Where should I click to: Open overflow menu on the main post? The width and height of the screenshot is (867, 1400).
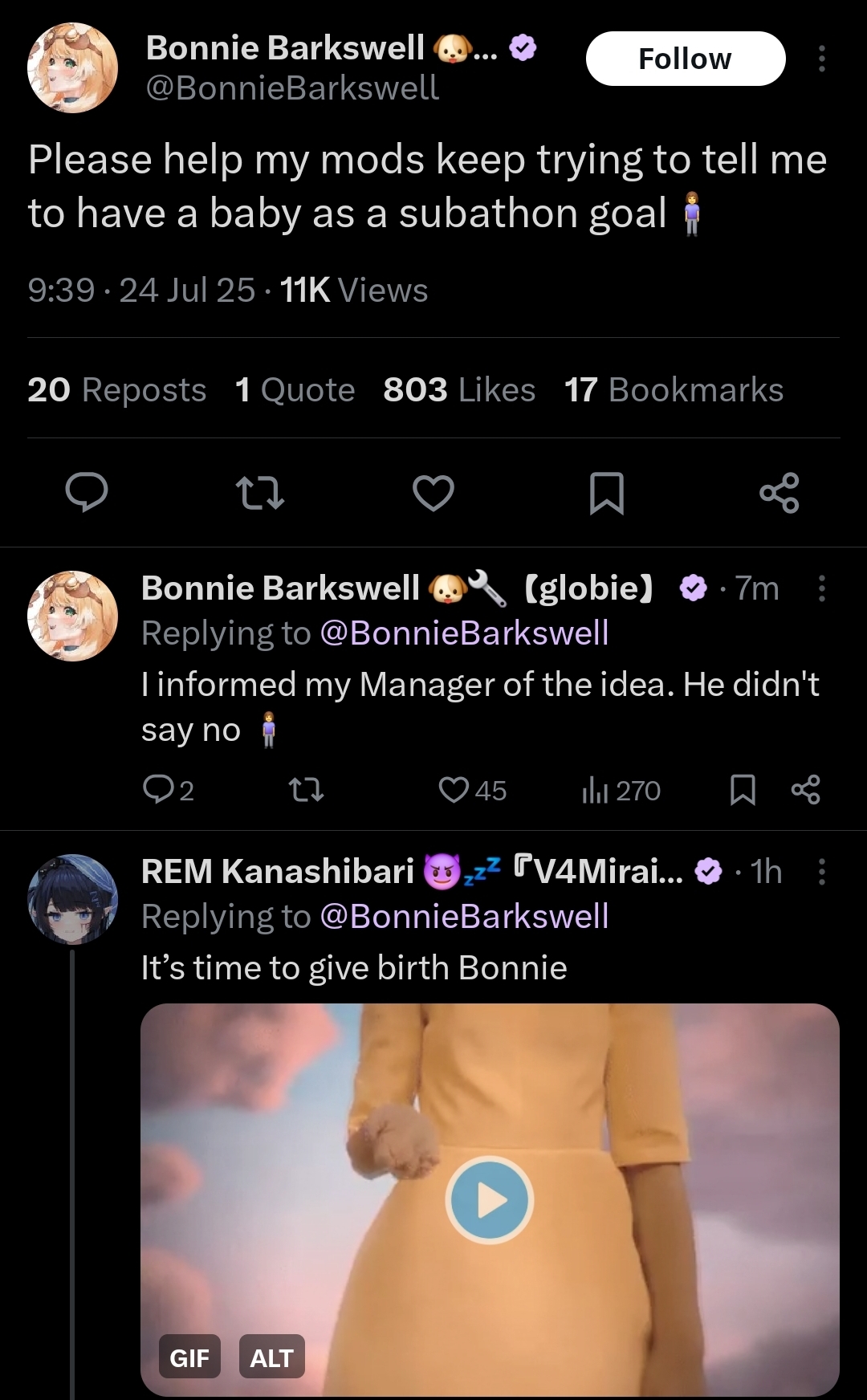coord(821,59)
